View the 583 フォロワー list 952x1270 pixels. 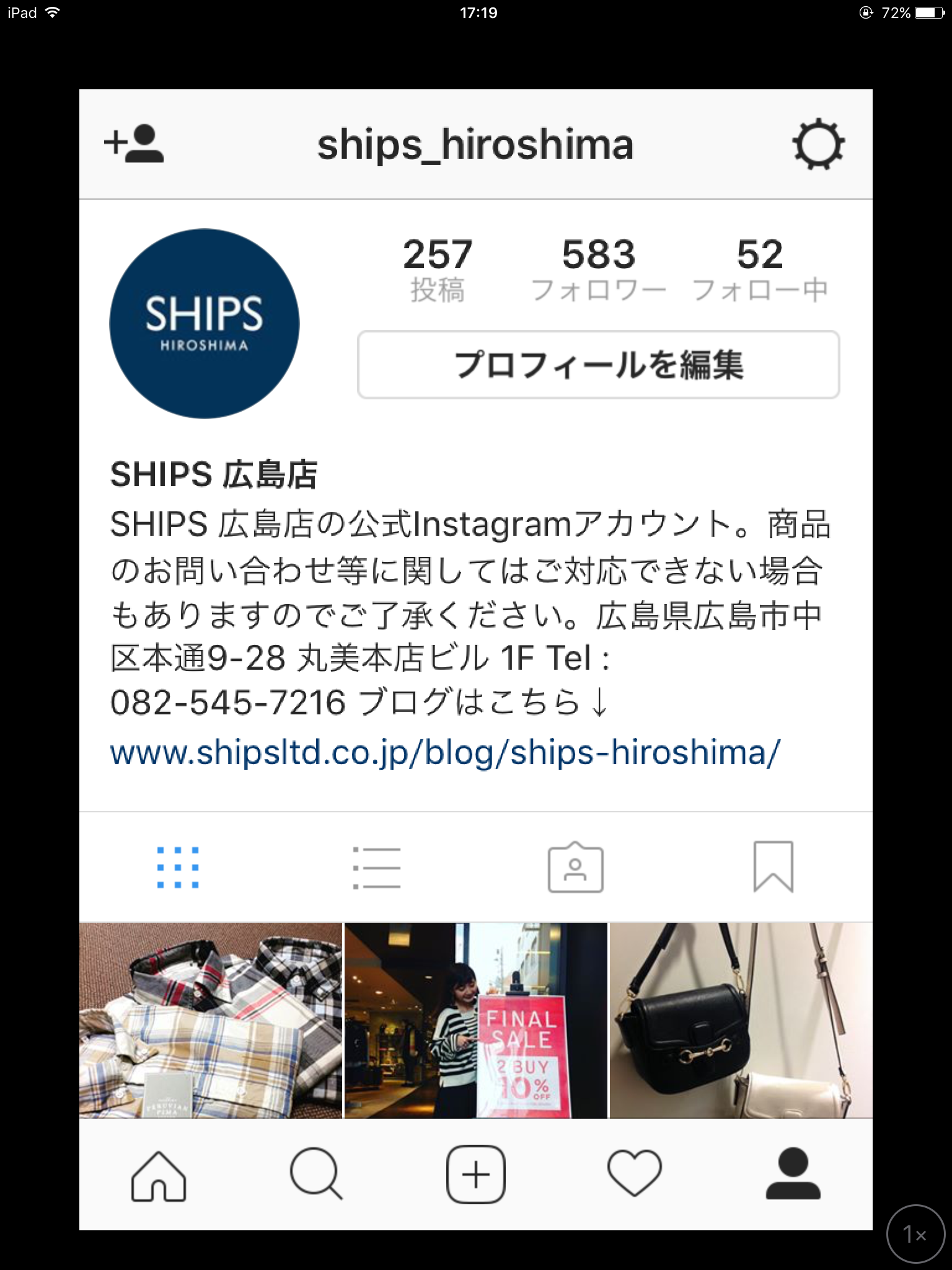coord(598,270)
